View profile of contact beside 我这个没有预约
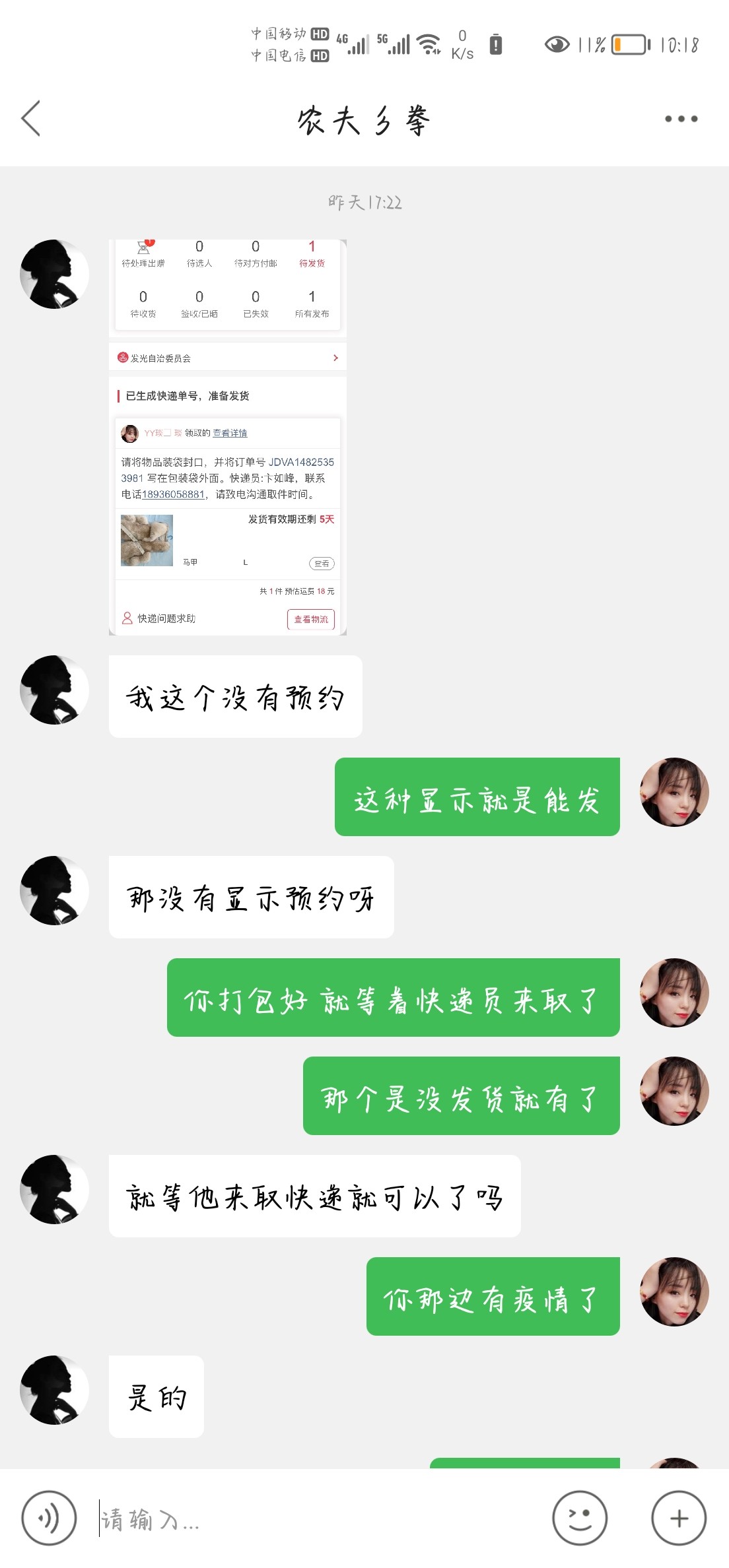The height and width of the screenshot is (1568, 729). pyautogui.click(x=54, y=690)
